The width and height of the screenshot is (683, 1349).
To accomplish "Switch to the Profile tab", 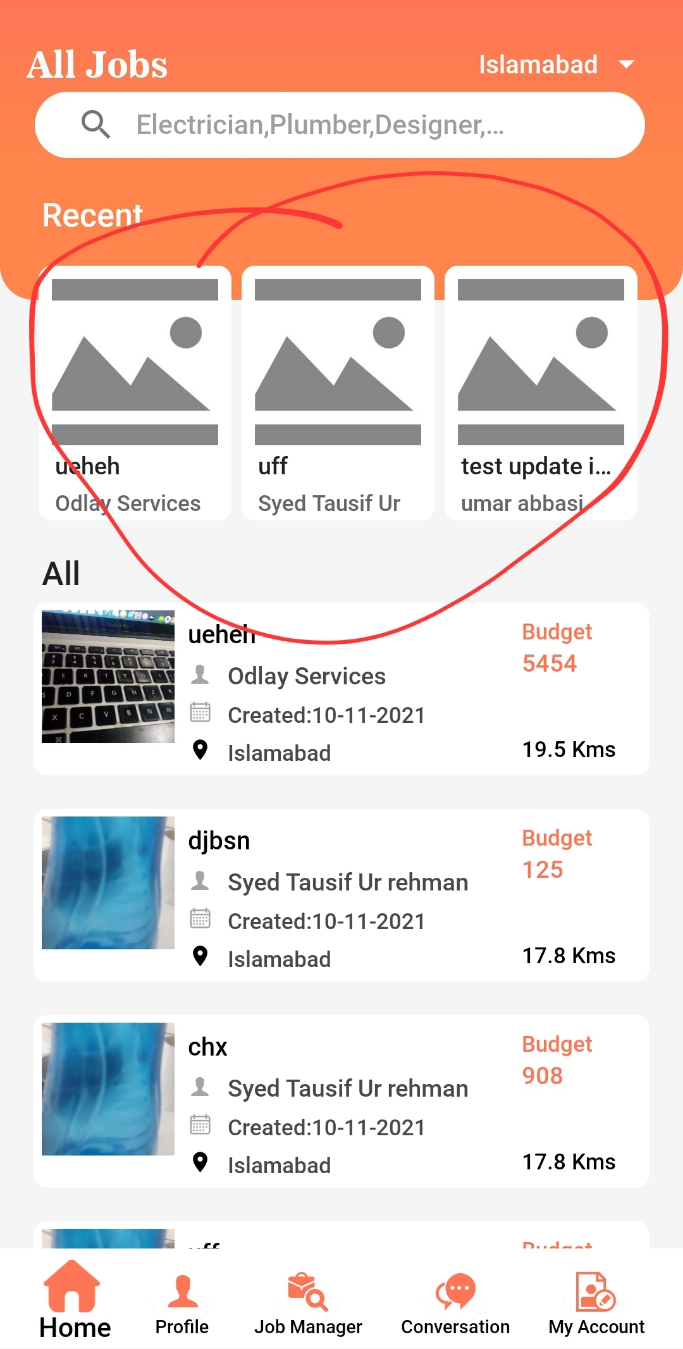I will click(x=182, y=1303).
